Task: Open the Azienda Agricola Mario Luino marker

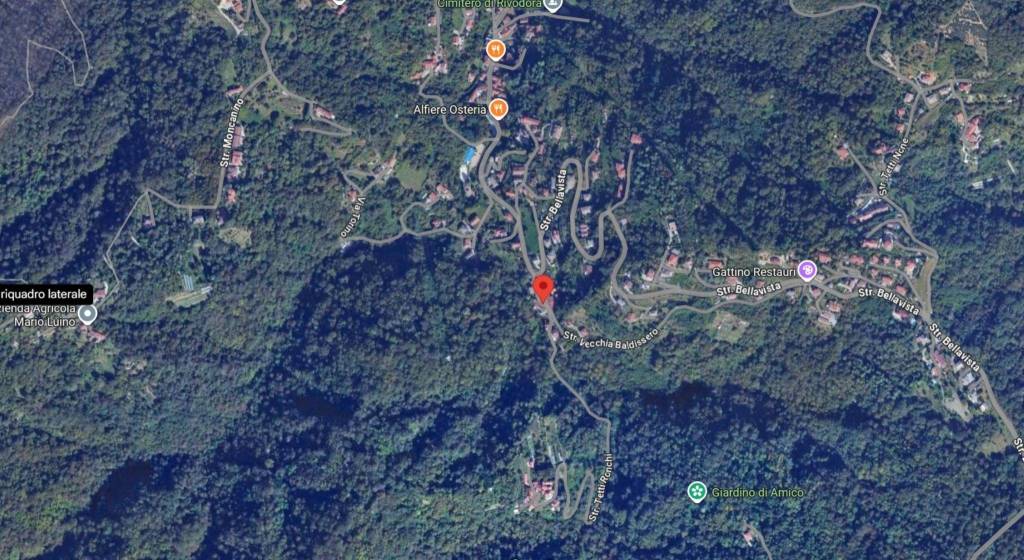Action: (88, 315)
